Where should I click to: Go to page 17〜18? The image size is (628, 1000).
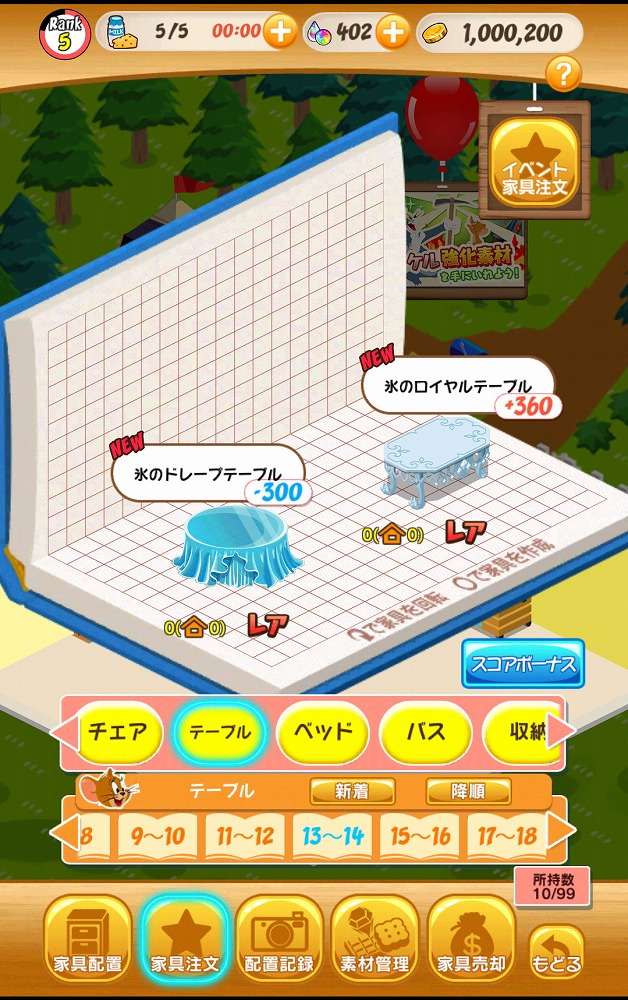coord(506,835)
